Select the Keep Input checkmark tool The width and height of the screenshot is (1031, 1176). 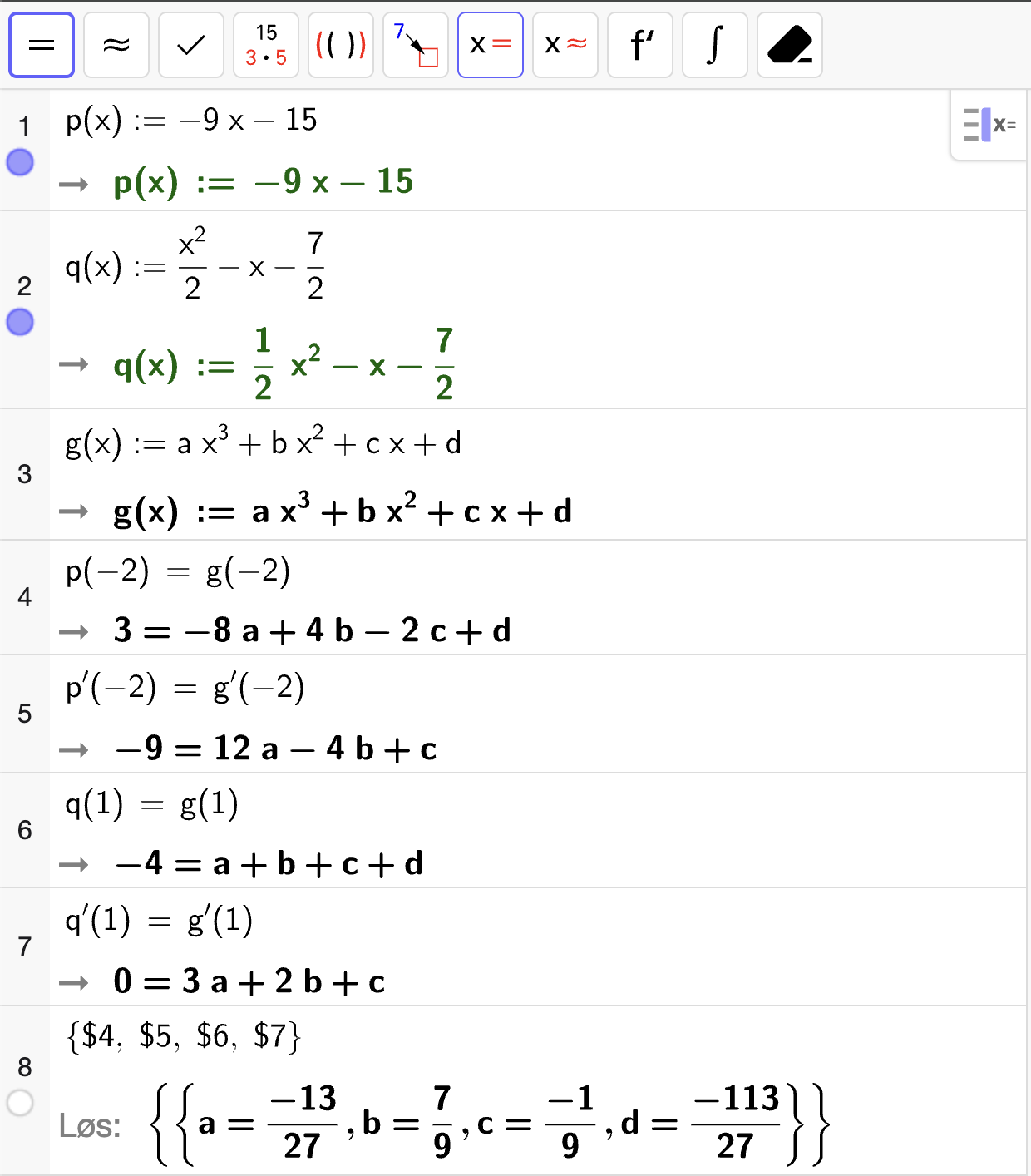[x=191, y=45]
